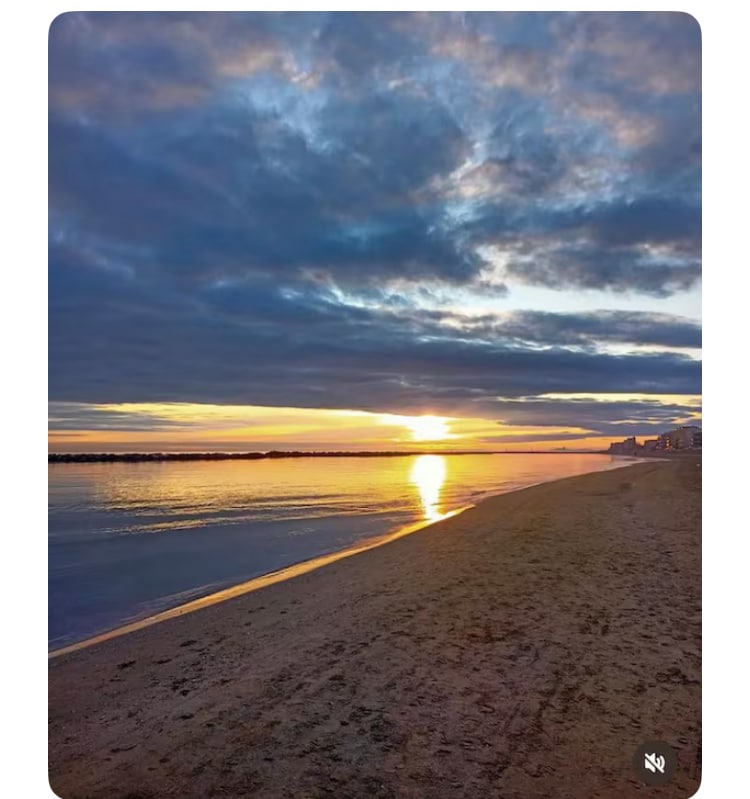Unmute the video sound
This screenshot has width=750, height=799.
coord(654,763)
